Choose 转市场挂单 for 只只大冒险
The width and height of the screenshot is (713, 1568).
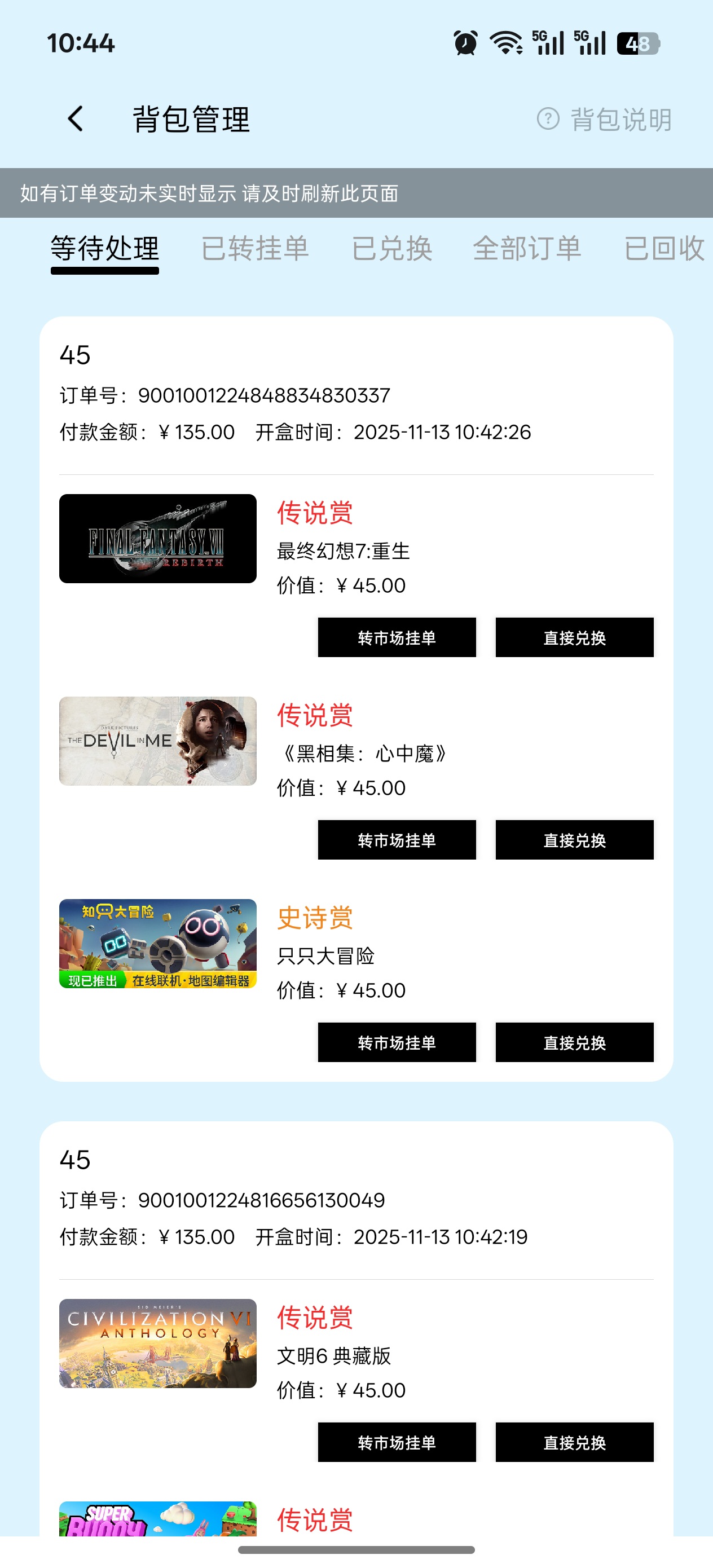click(397, 1042)
